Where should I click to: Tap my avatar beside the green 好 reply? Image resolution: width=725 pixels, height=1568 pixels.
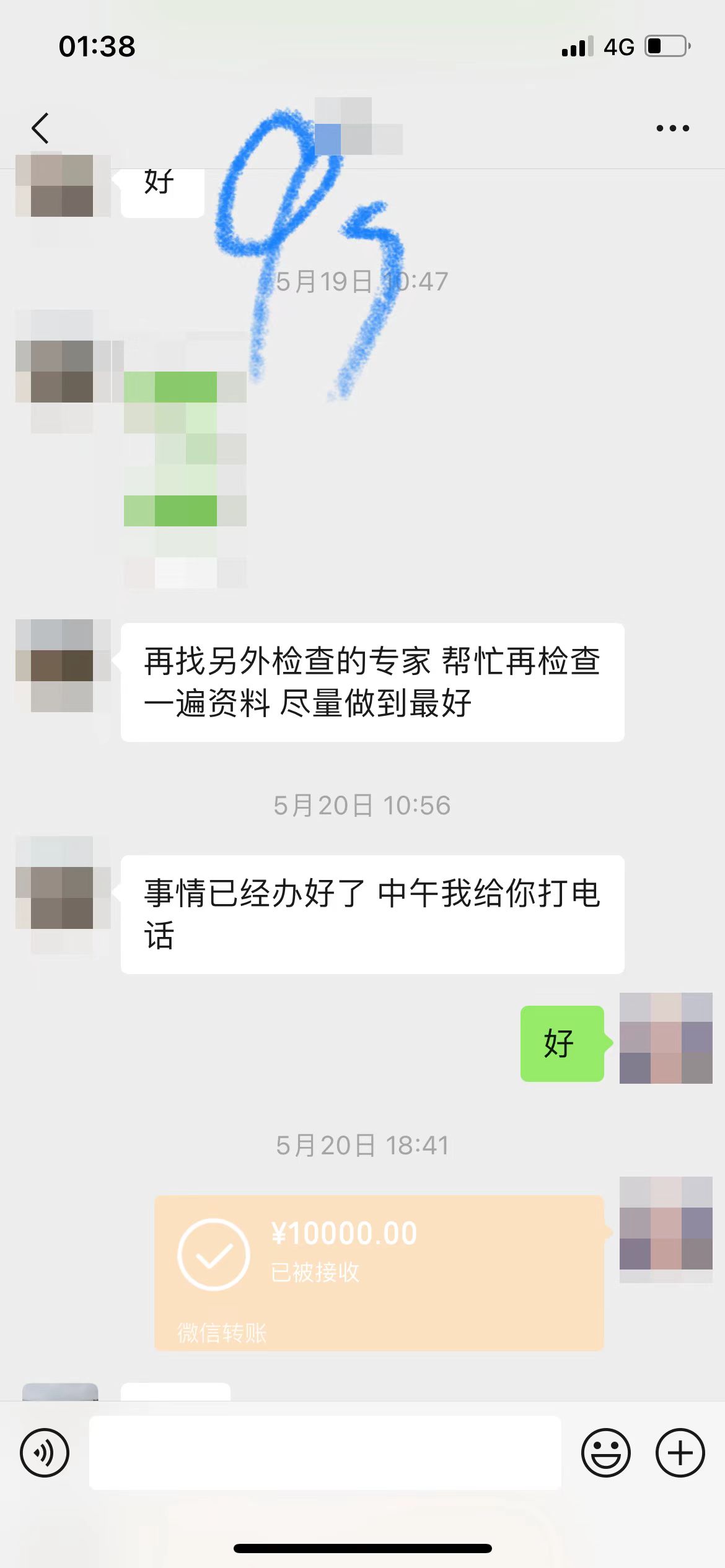[x=666, y=1038]
